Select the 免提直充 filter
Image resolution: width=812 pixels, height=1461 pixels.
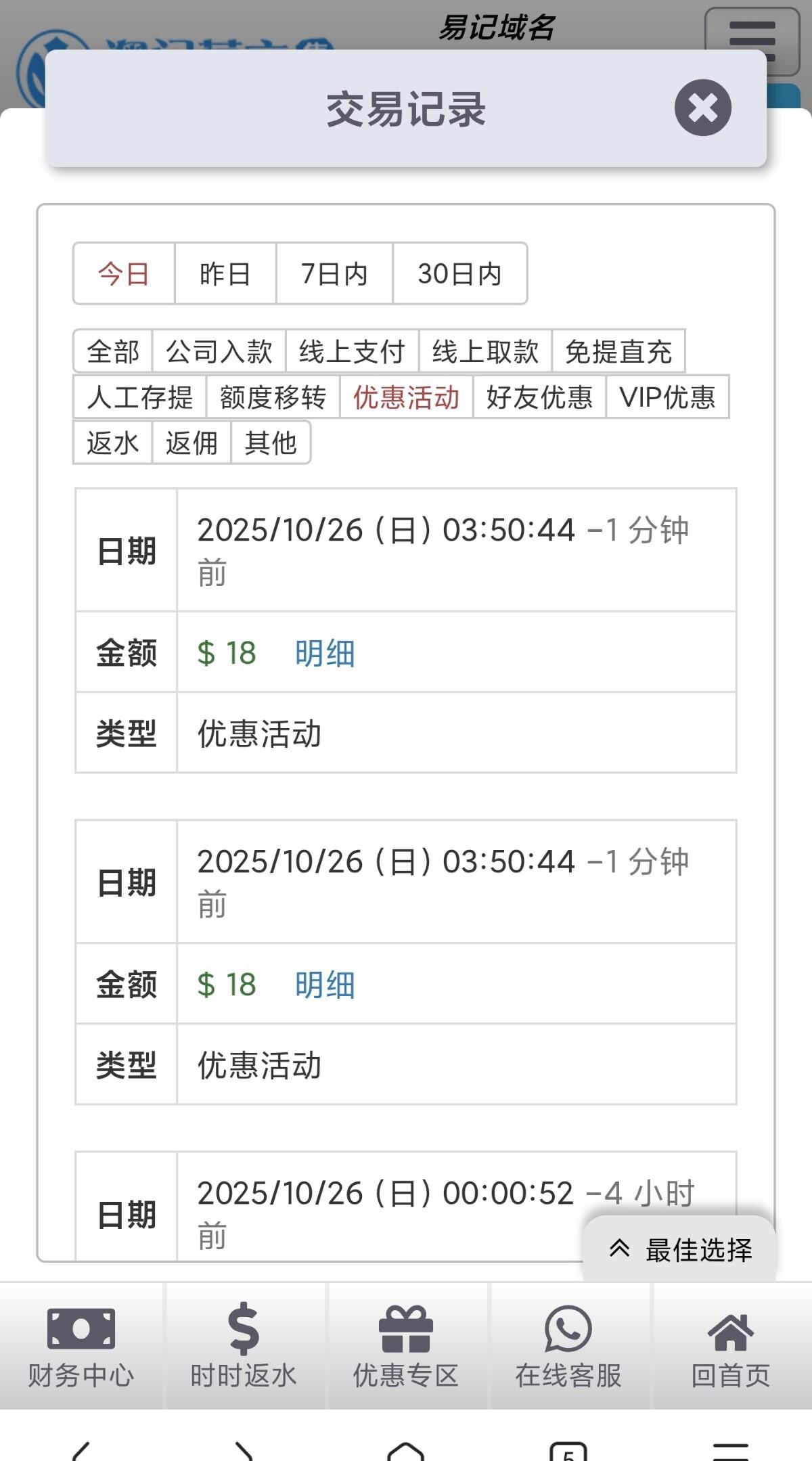click(x=618, y=351)
